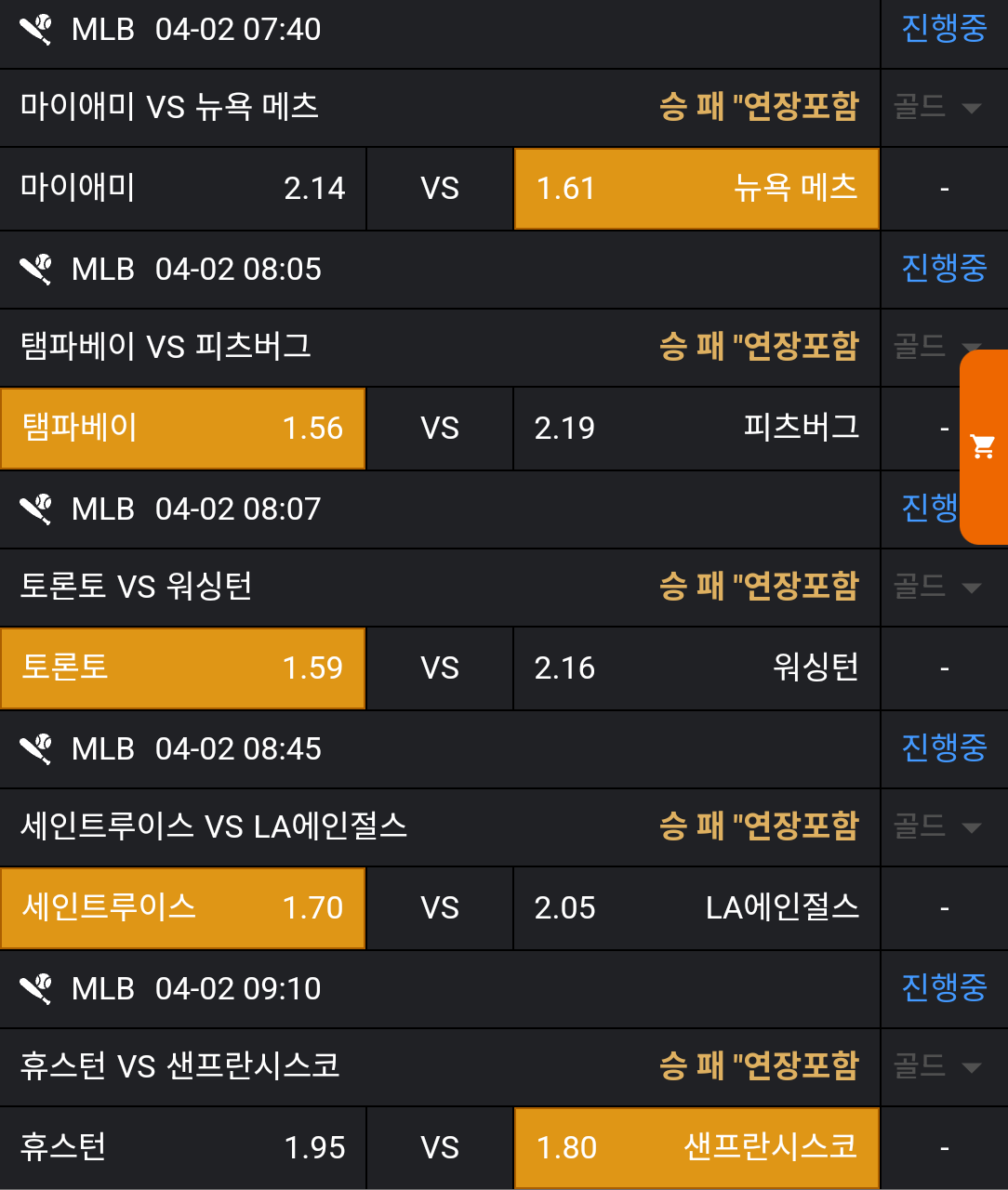Open the orange betting cart tab

983,447
